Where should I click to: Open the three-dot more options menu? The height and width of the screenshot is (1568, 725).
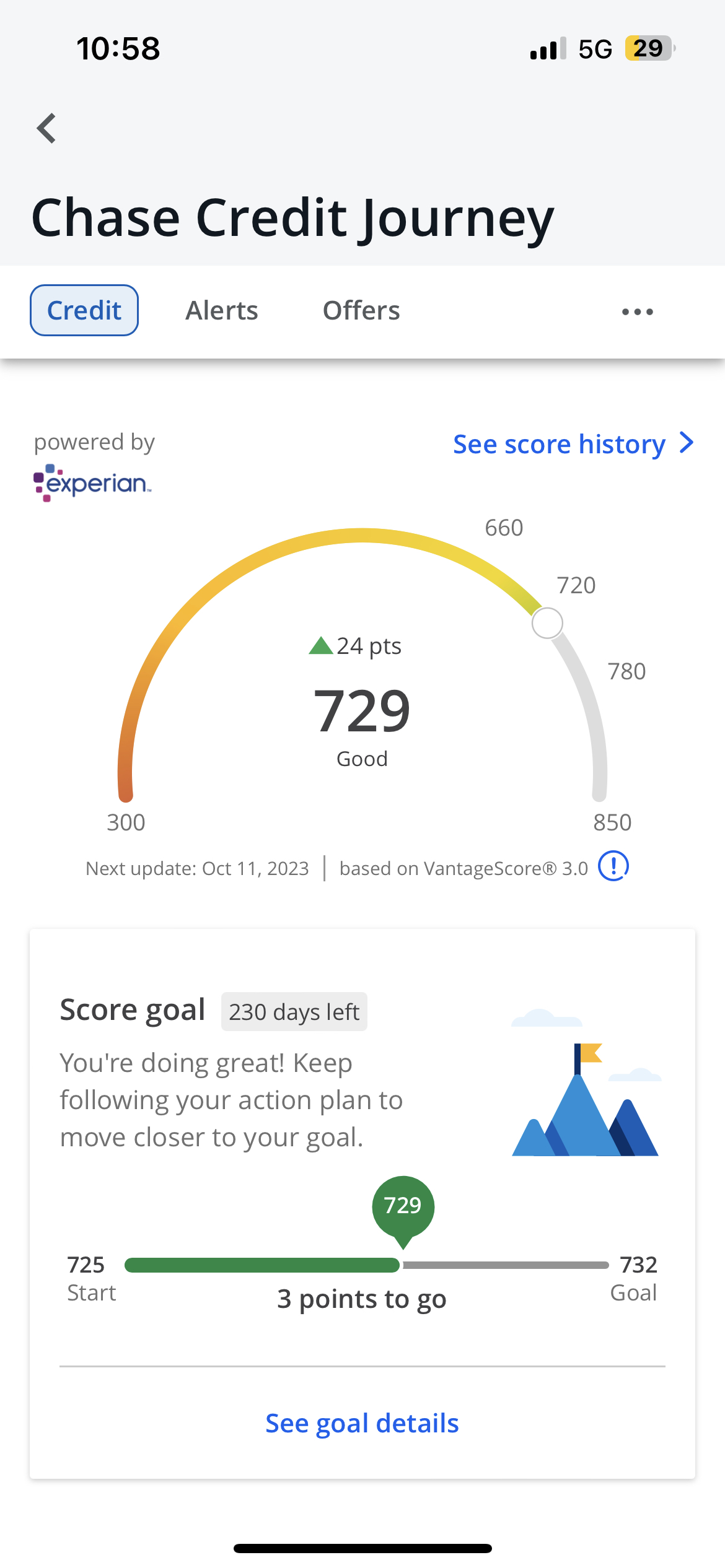coord(637,311)
